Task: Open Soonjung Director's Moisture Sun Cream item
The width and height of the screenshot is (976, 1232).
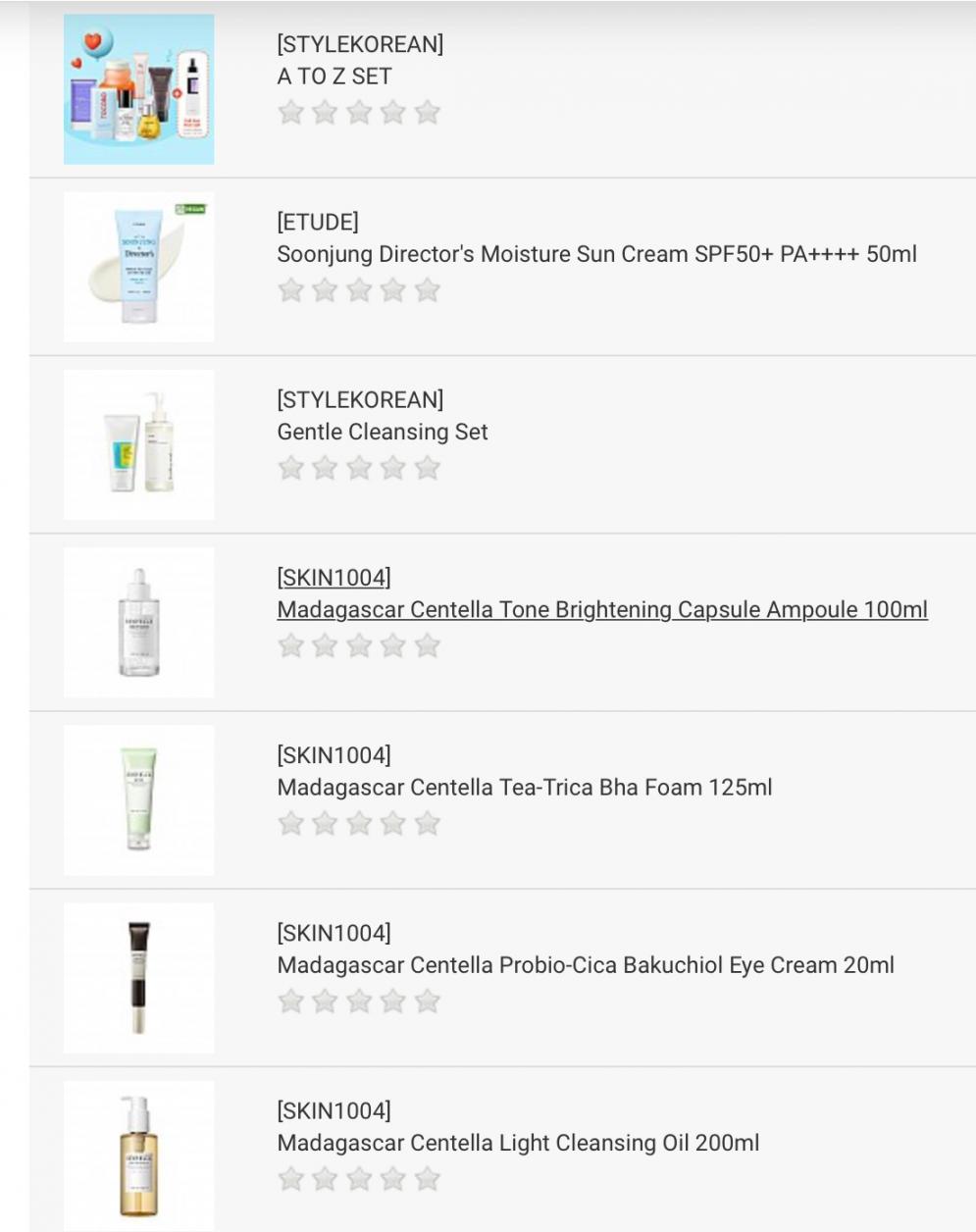Action: 595,254
